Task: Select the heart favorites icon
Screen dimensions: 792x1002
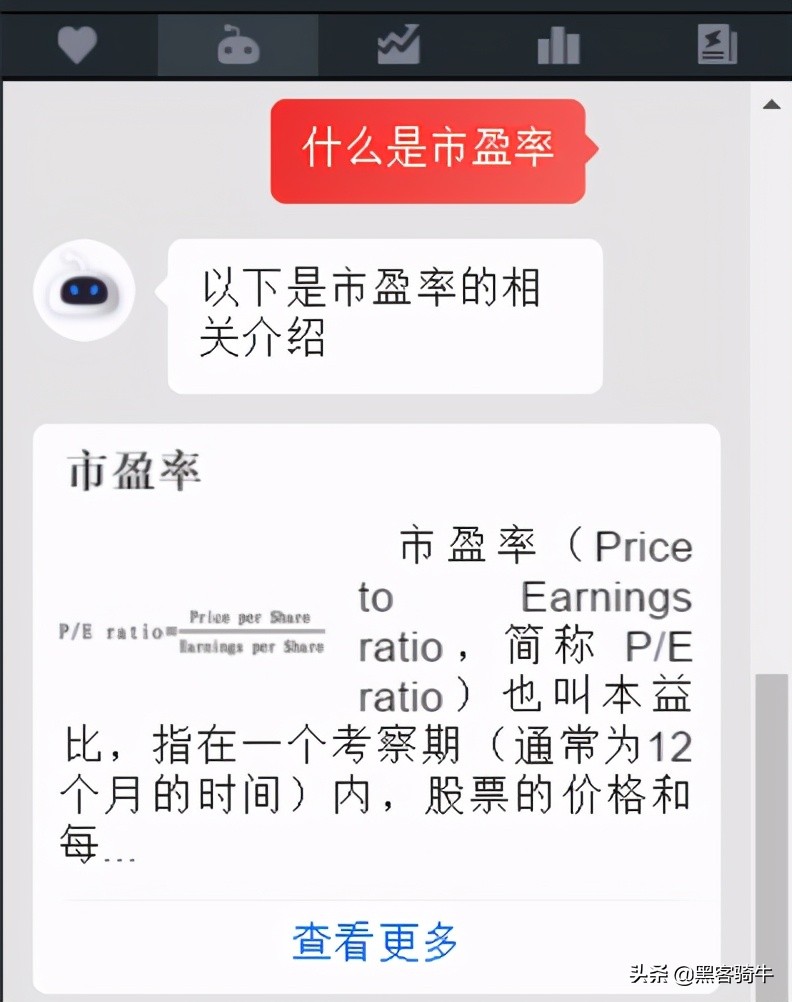Action: [x=77, y=44]
